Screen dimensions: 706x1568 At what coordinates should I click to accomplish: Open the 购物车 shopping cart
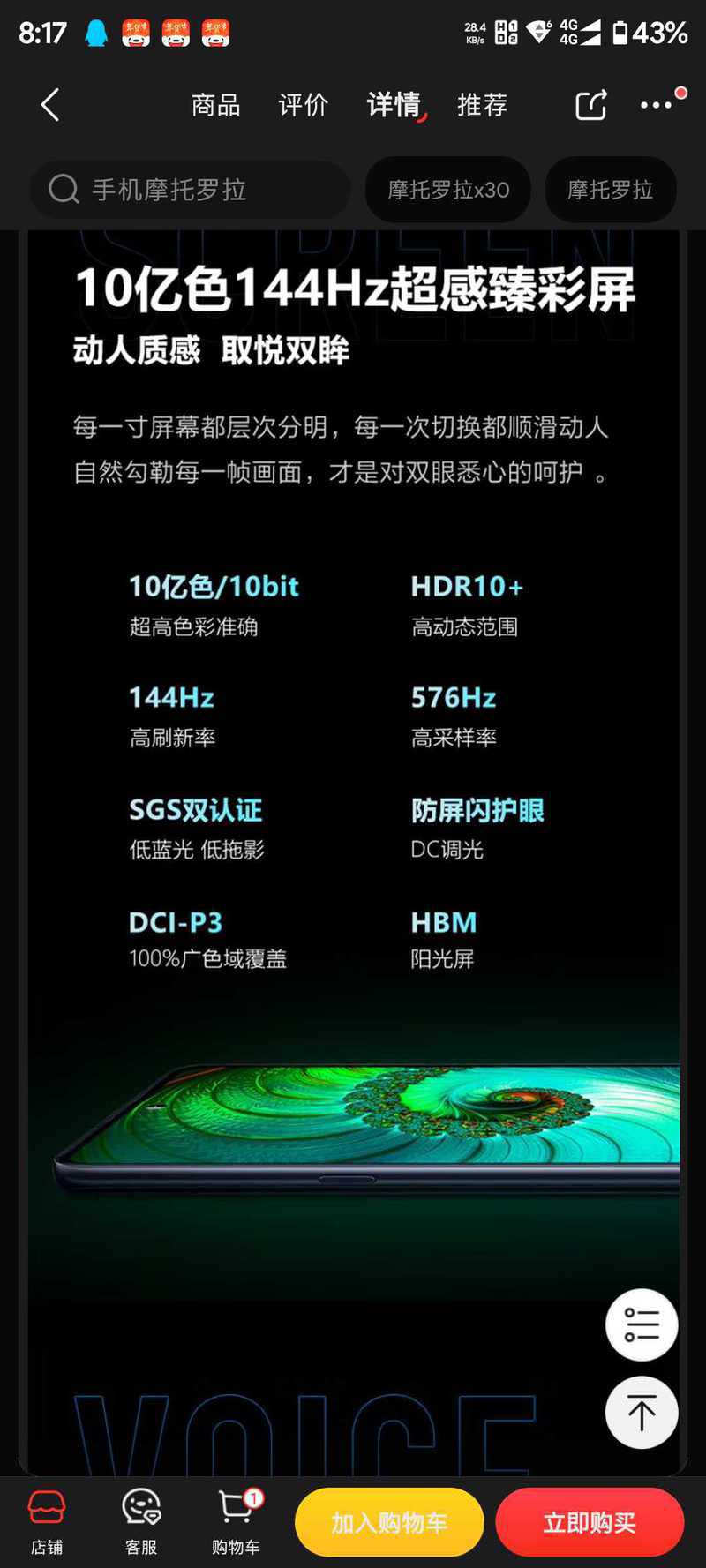237,1522
